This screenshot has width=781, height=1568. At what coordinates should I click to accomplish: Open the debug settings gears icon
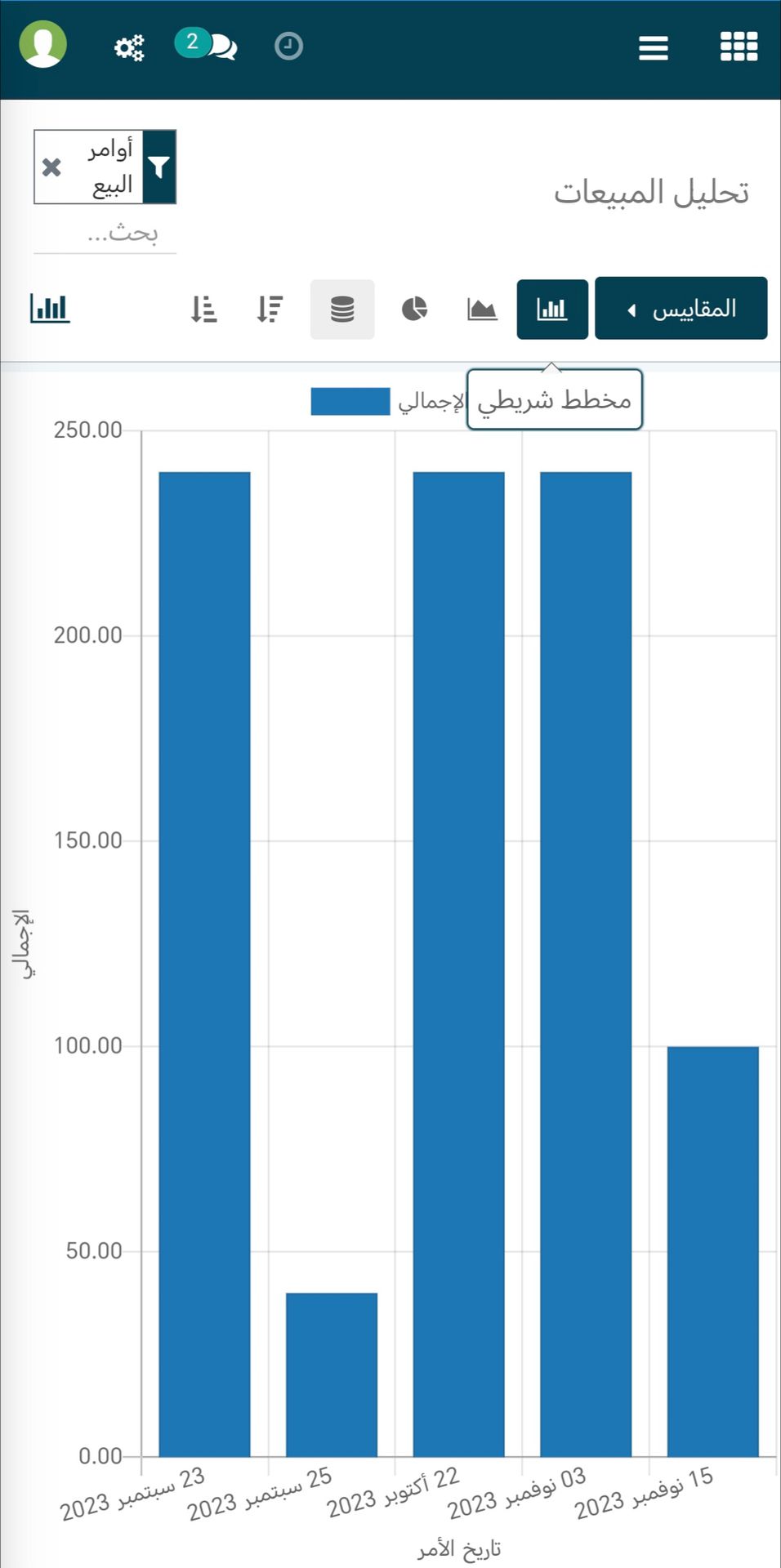click(x=129, y=47)
